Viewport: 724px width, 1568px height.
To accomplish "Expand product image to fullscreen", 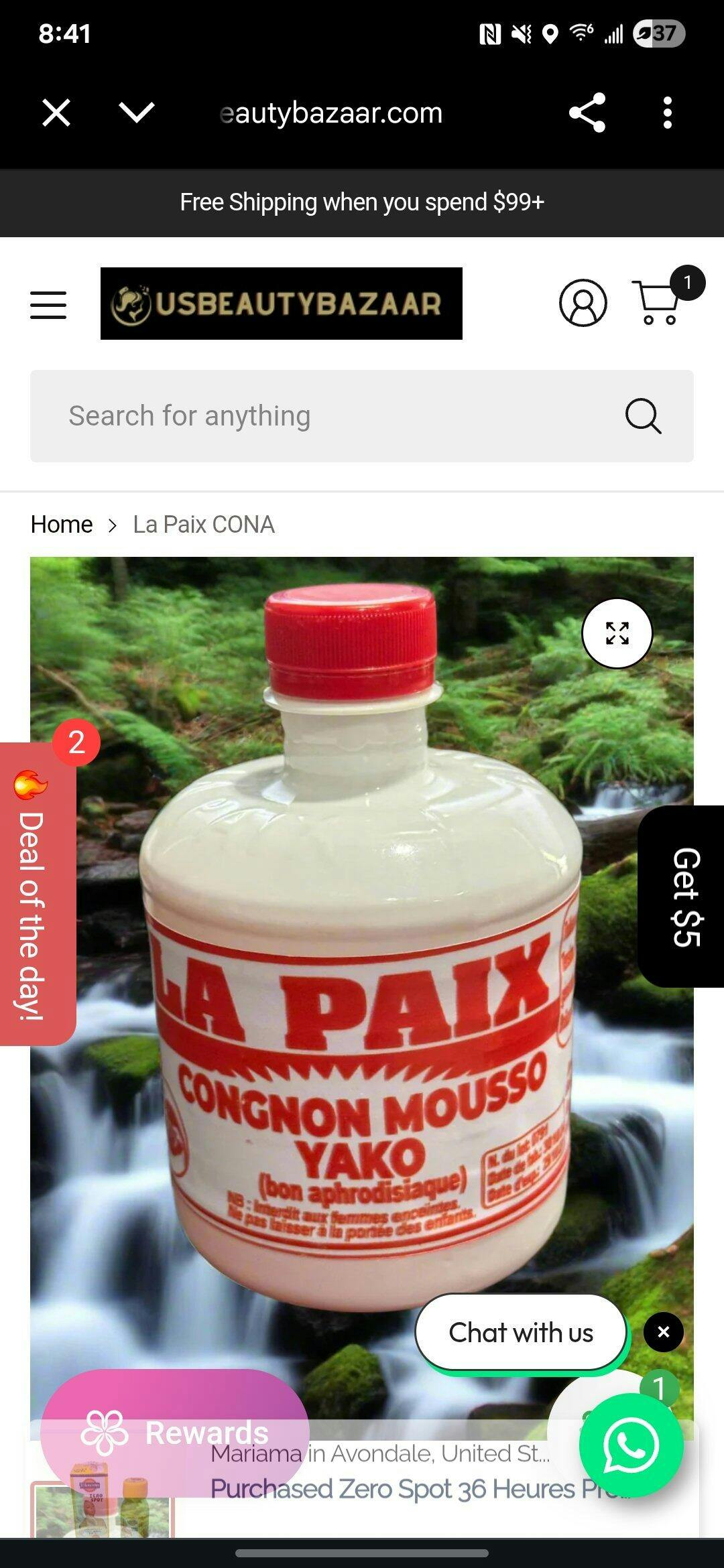I will pos(617,633).
